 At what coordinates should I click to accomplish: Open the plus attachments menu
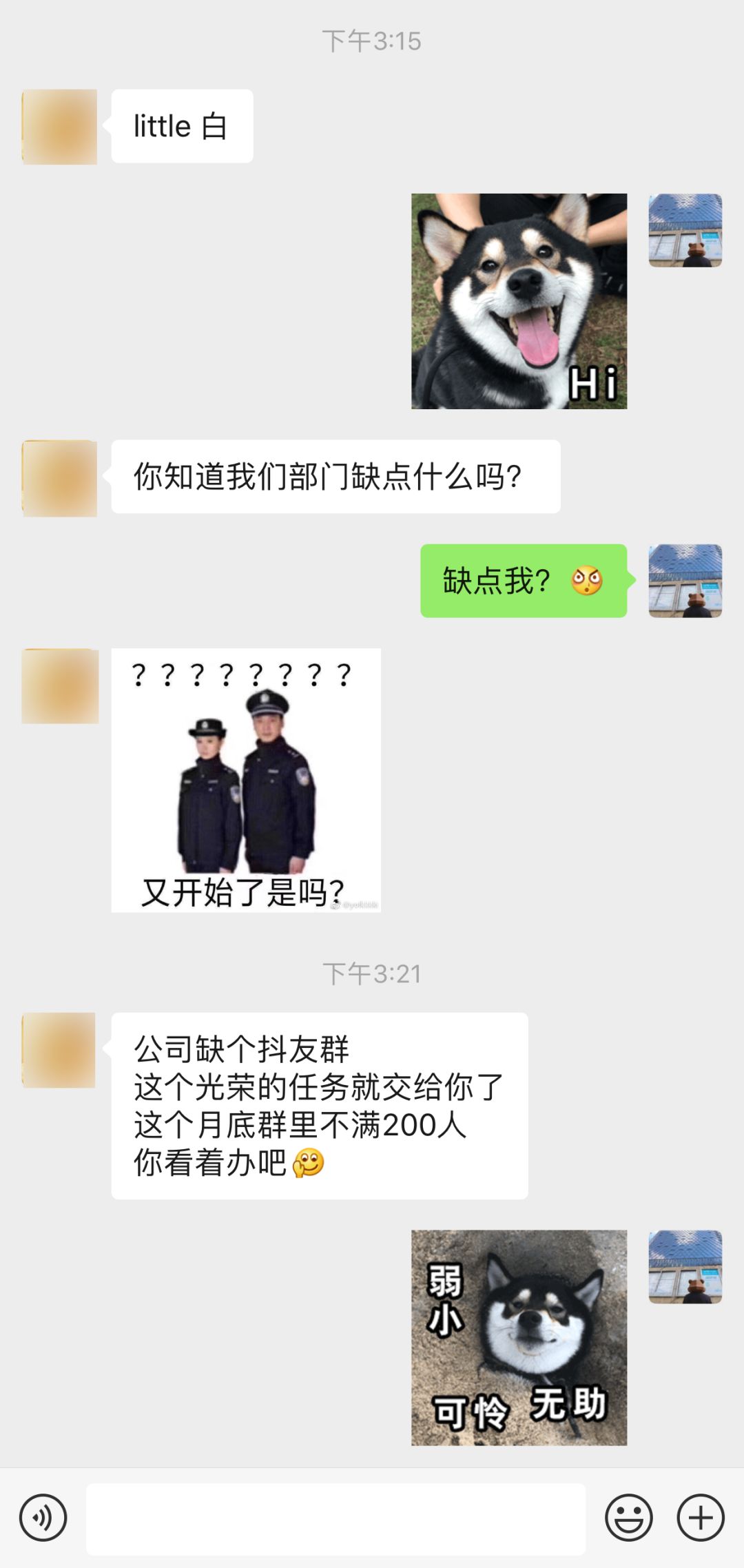(700, 1517)
